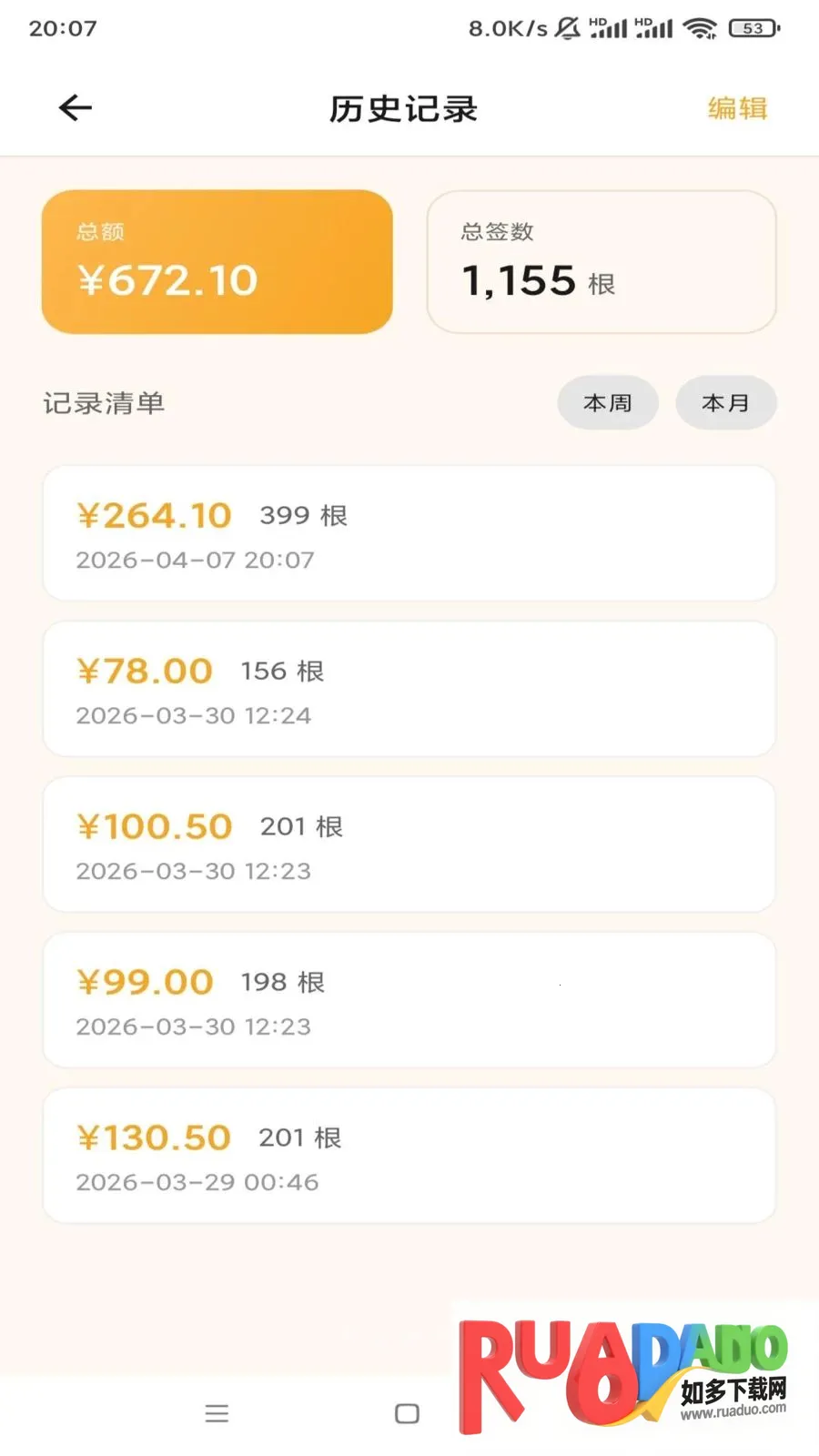Go back using the top-left arrow
819x1456 pixels.
(x=76, y=108)
